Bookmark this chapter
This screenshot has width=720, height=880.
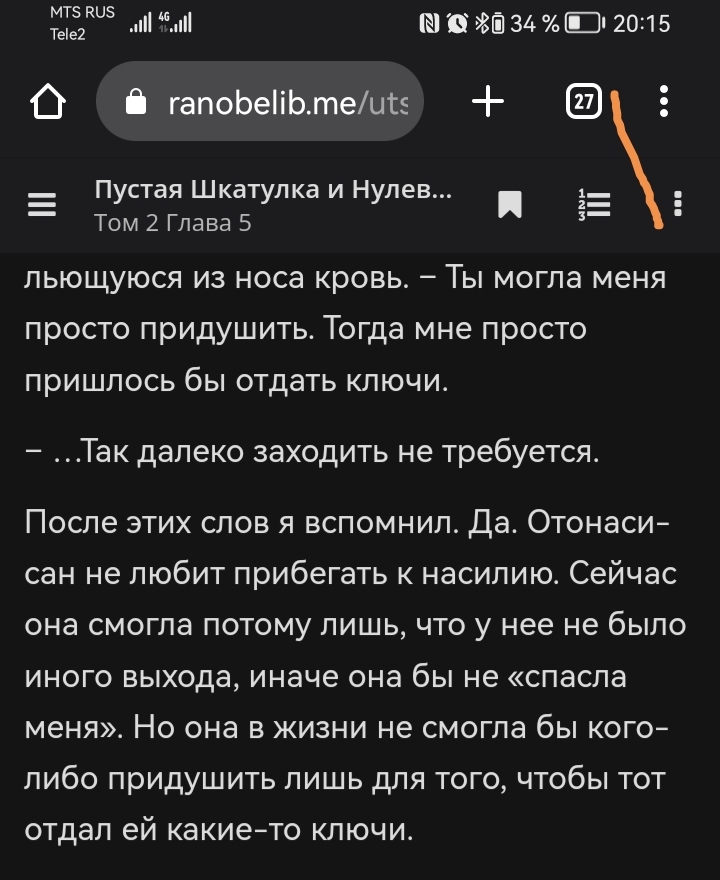point(510,205)
